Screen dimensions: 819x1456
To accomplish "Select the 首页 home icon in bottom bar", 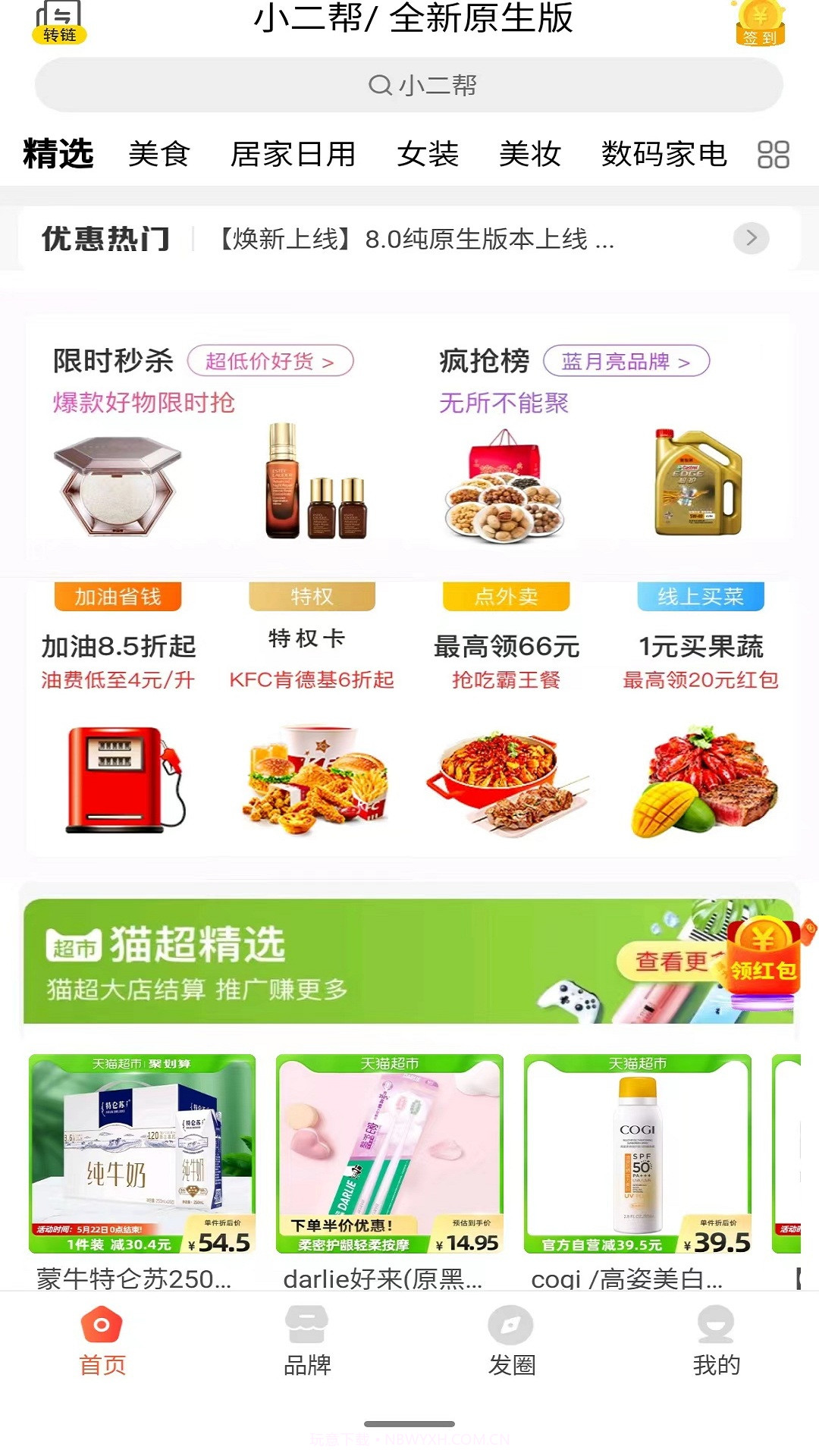I will pos(104,1336).
